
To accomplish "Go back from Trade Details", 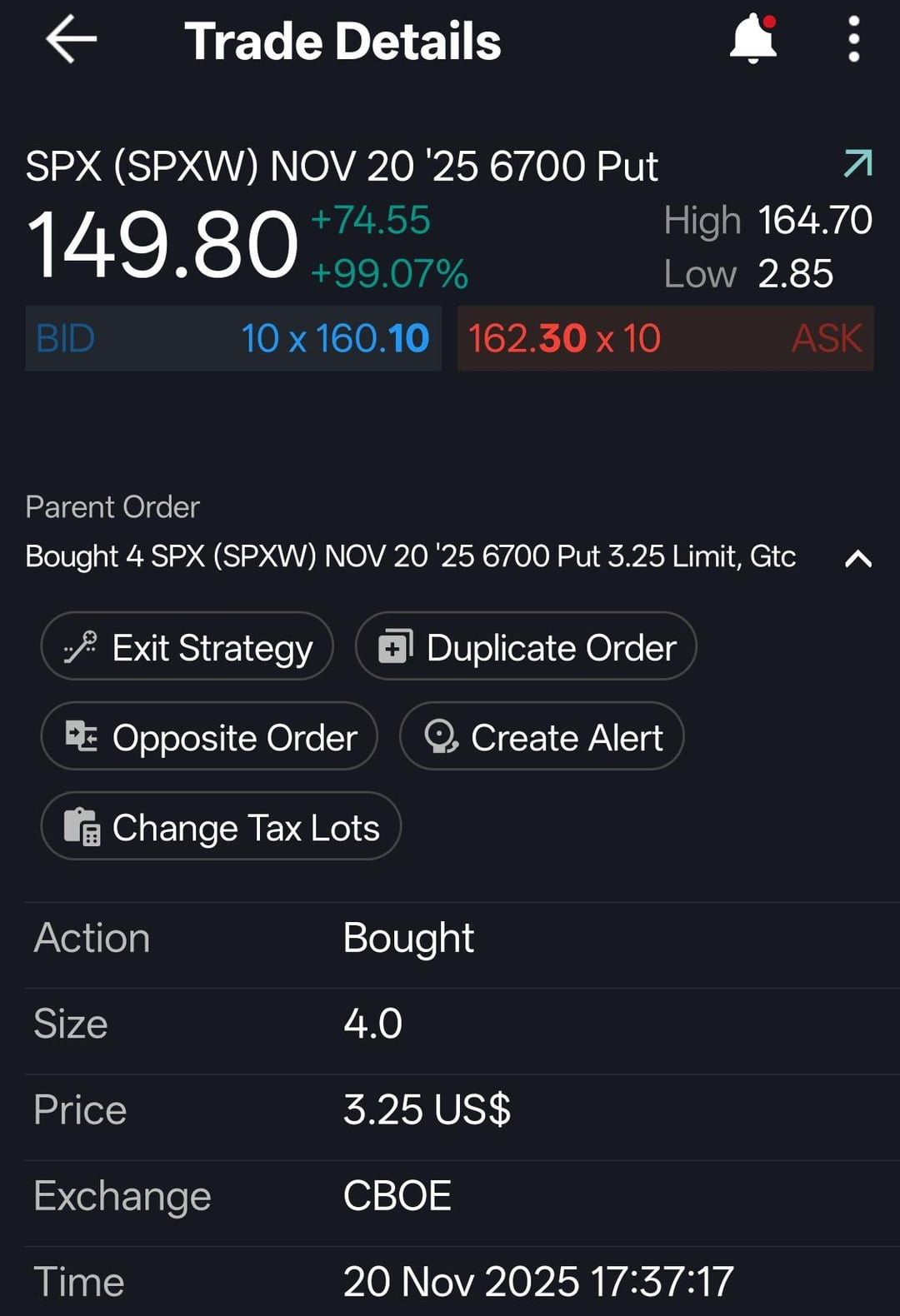I will tap(71, 39).
